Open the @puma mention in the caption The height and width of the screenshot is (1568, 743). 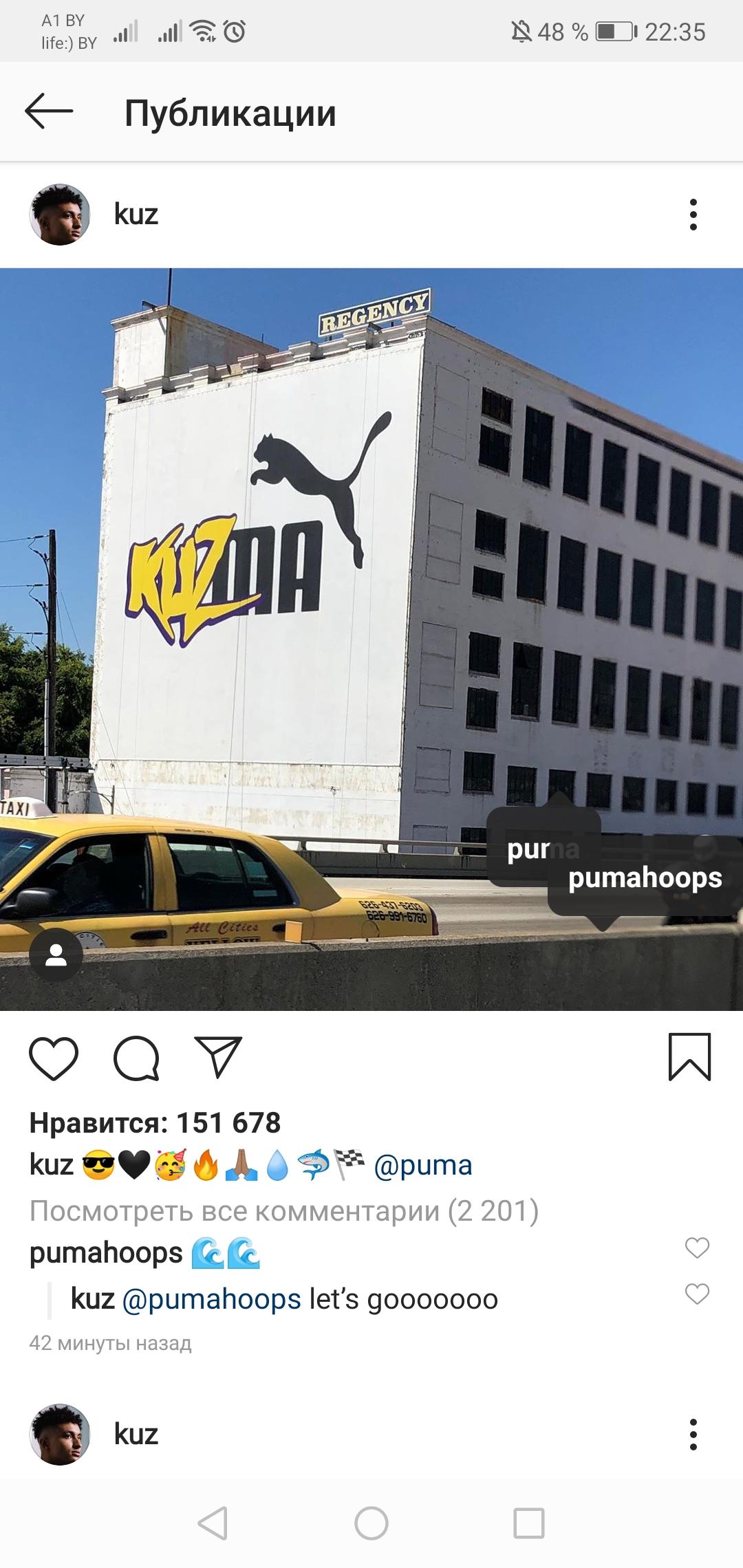click(423, 1165)
